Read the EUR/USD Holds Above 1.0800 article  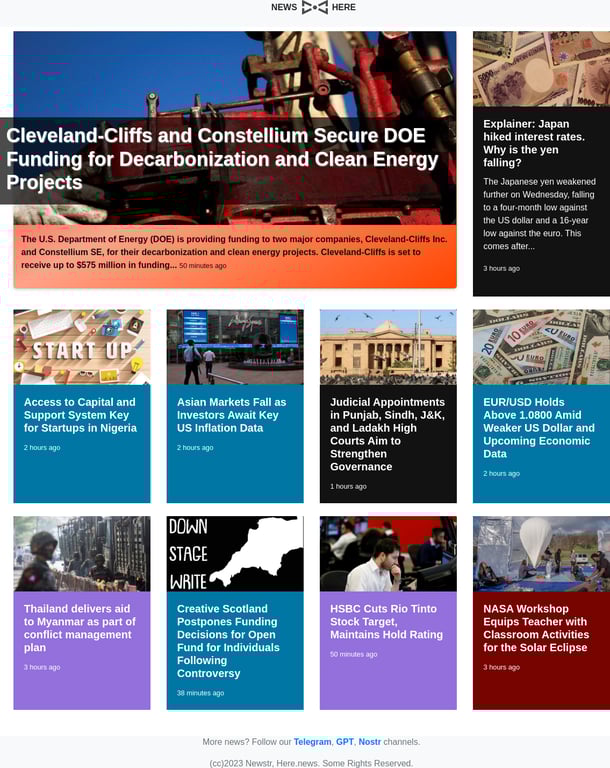[x=539, y=428]
